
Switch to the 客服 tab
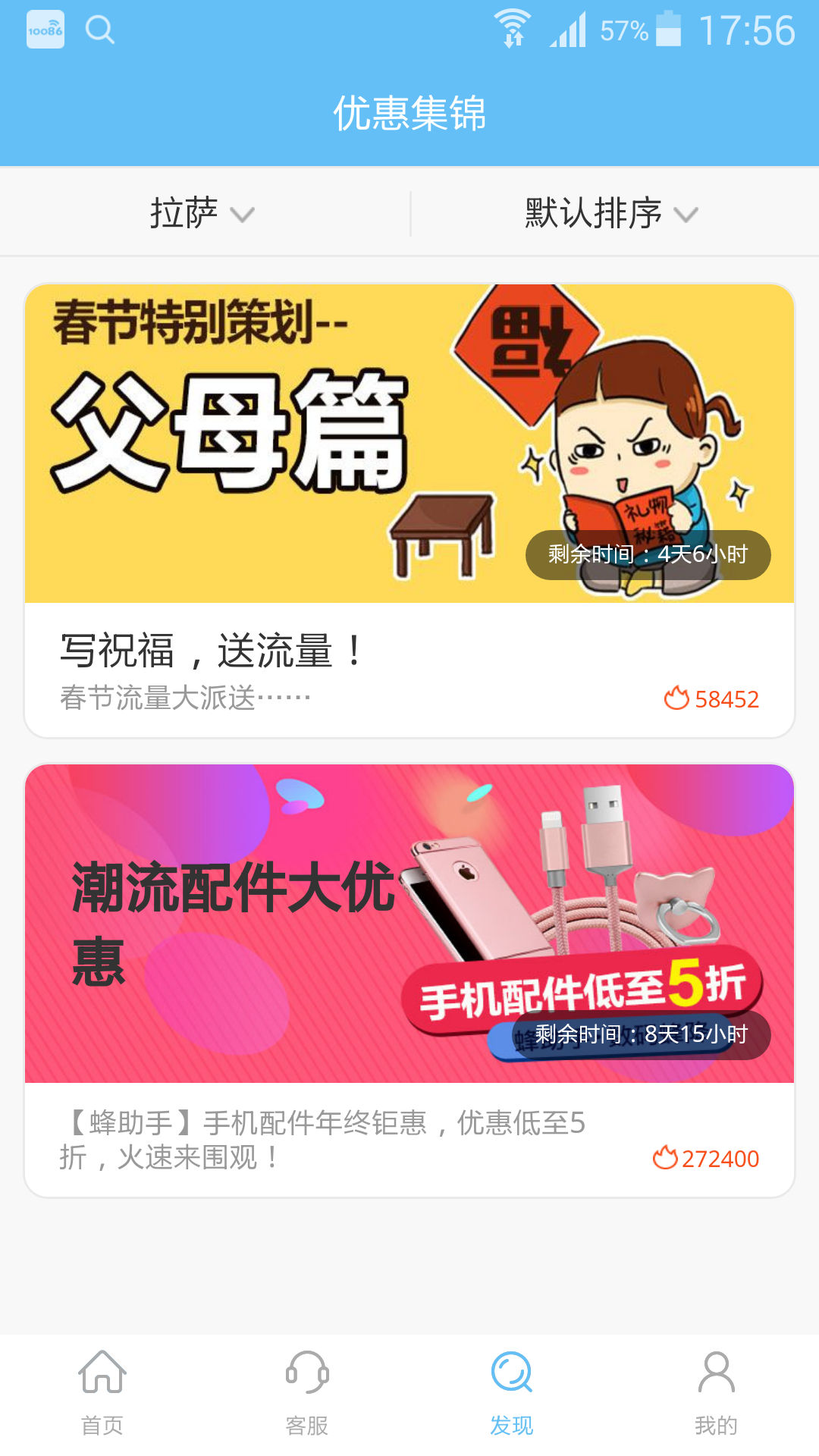(x=307, y=1394)
